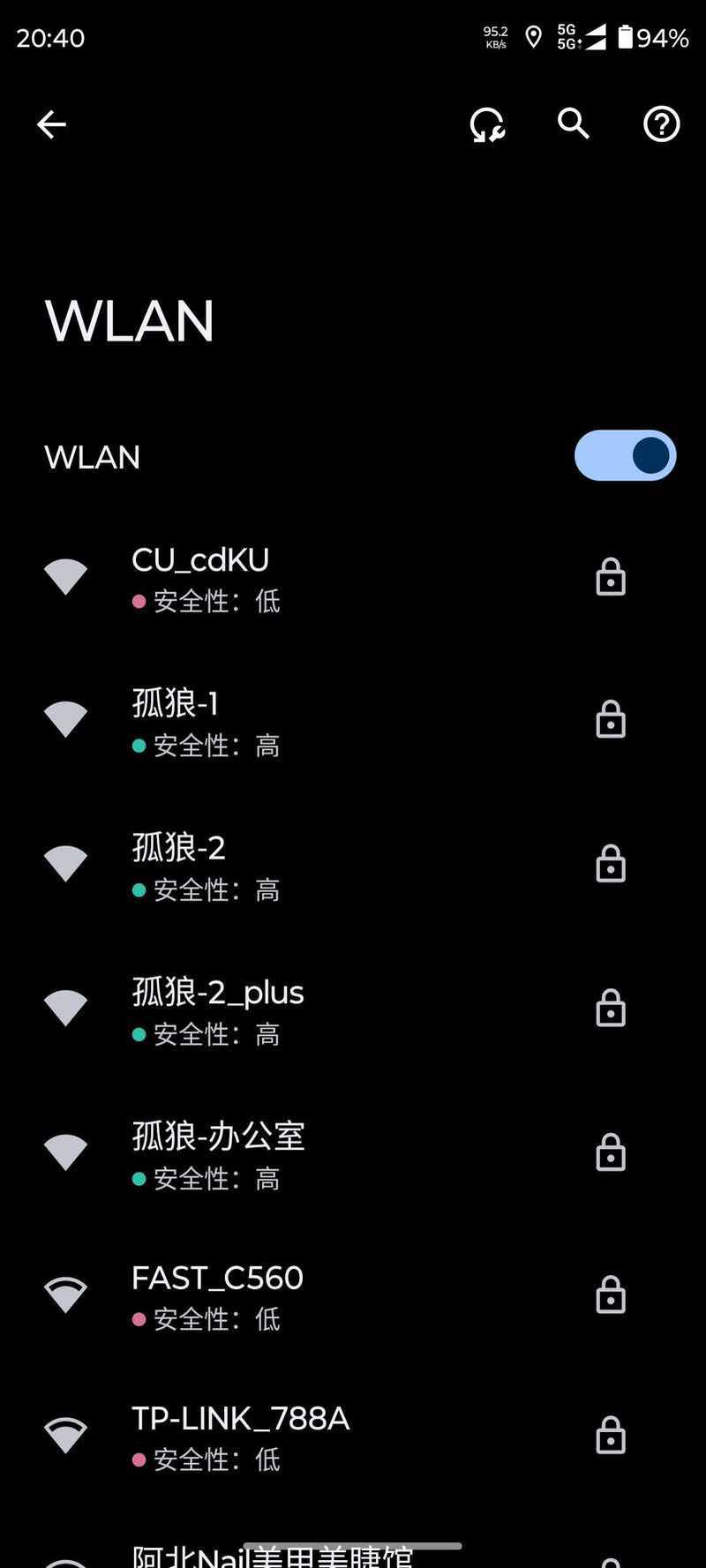Connect to FAST_C560 network
The image size is (706, 1568).
[353, 1296]
